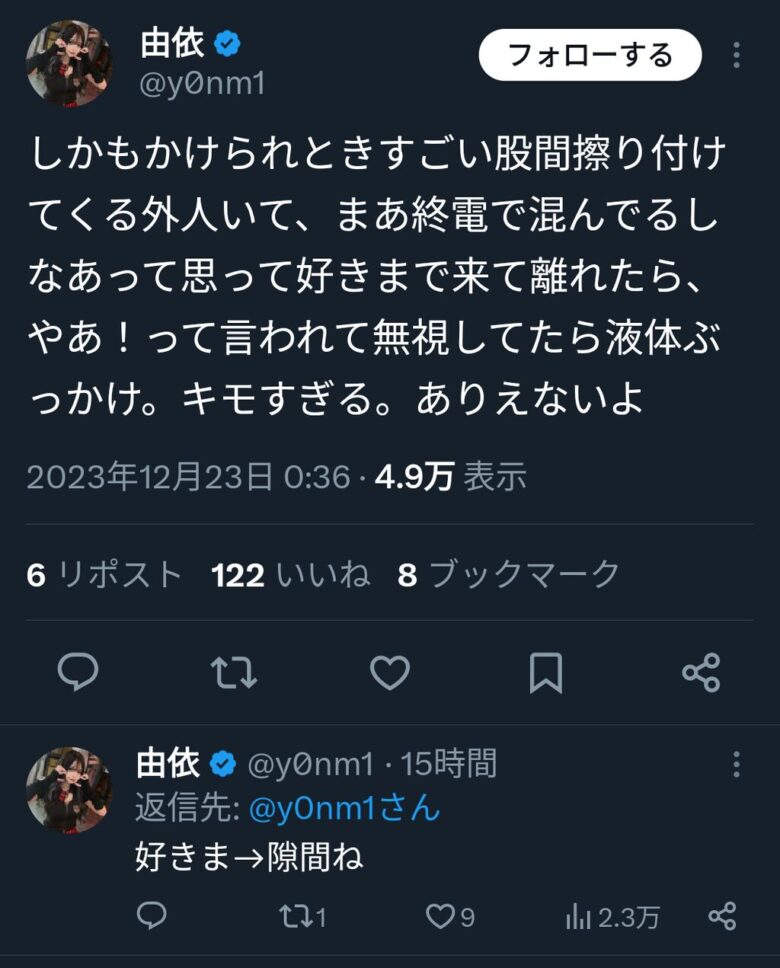Screen dimensions: 780x968
Task: Share the 好きま→隙間ね reply
Action: [722, 916]
